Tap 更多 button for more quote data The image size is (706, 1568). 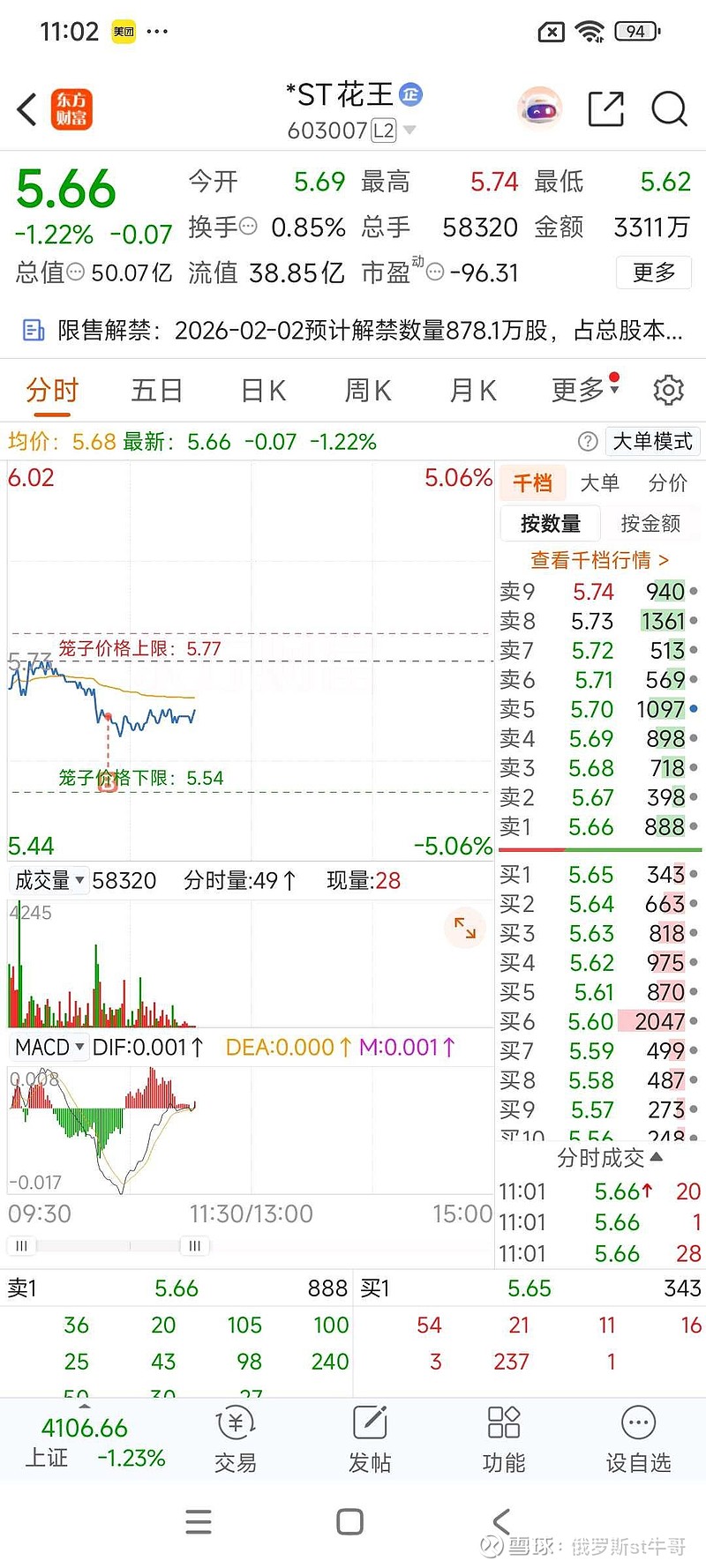[653, 273]
